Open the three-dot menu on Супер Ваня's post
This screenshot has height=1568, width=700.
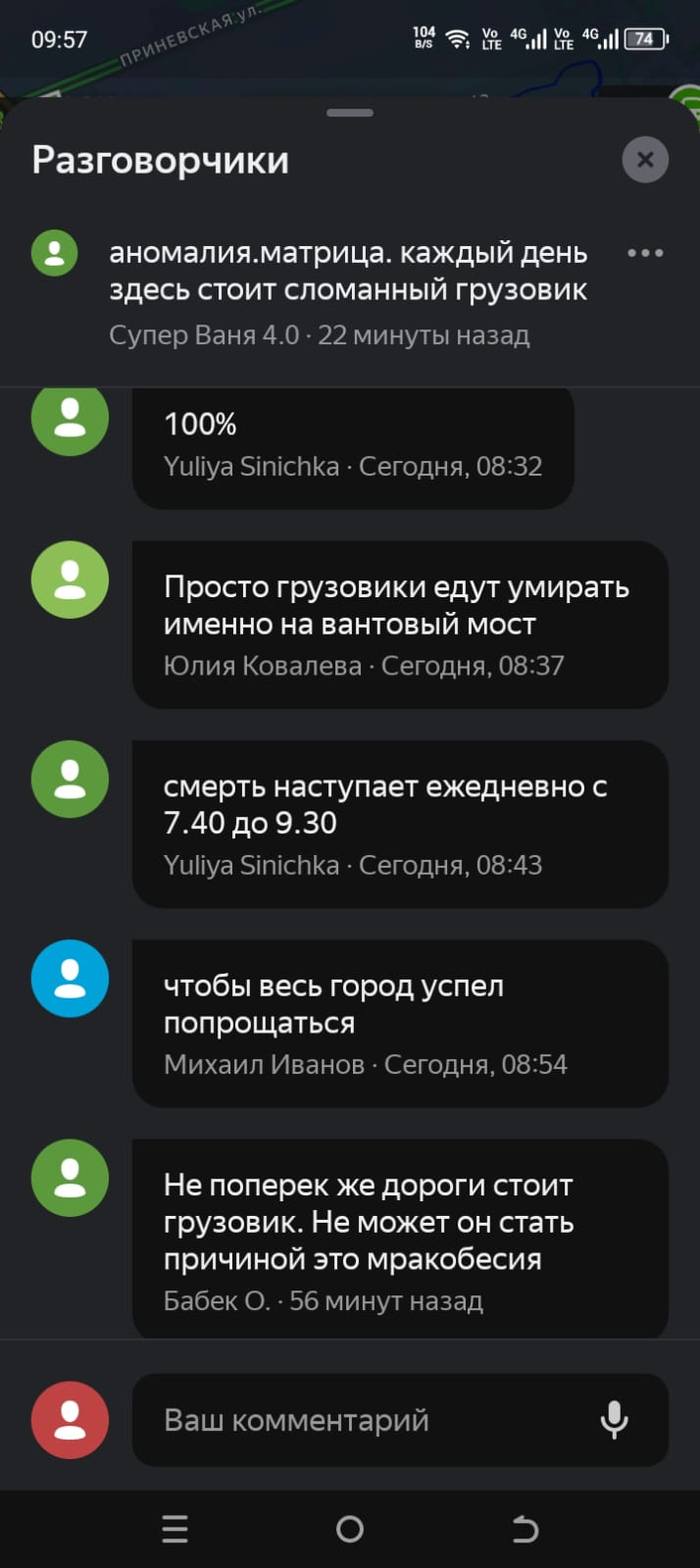pyautogui.click(x=645, y=253)
